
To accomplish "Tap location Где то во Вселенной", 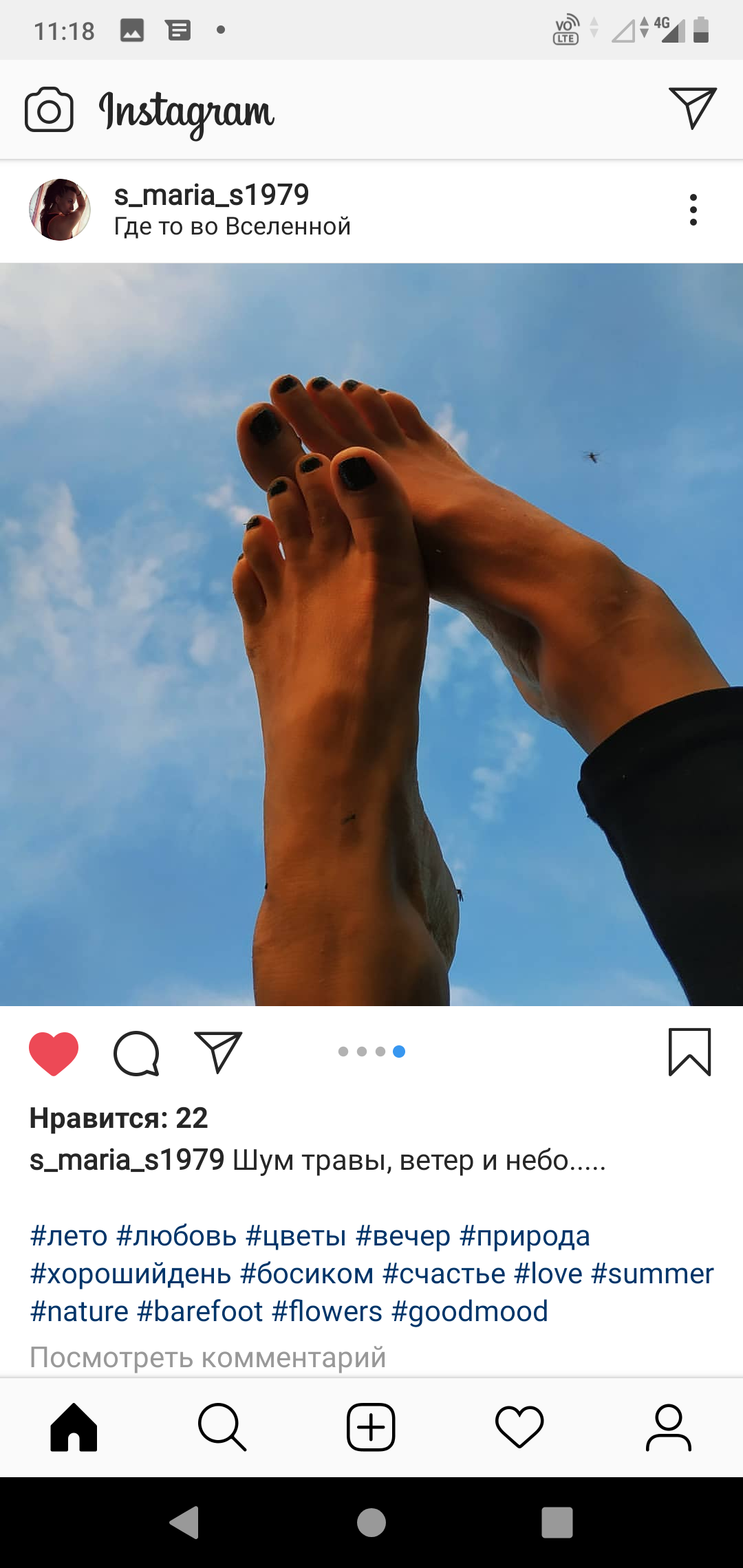I will [233, 226].
